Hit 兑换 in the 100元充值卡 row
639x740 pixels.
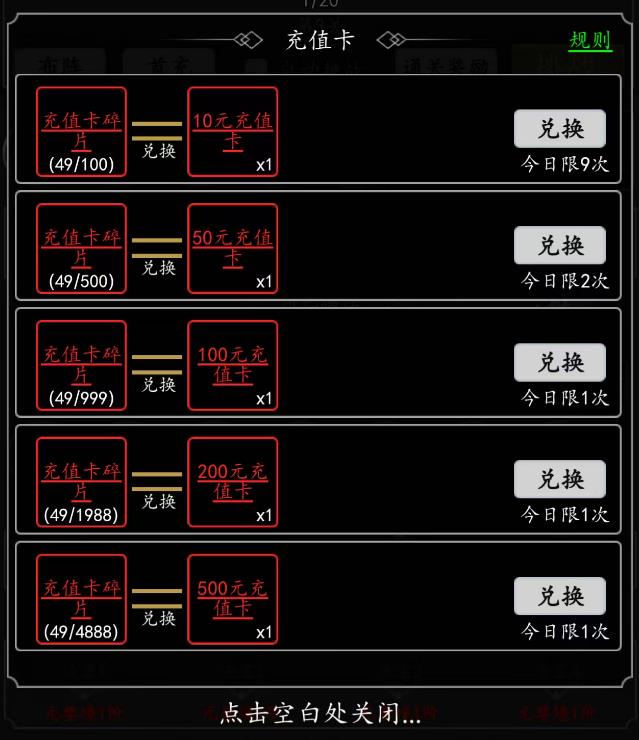click(560, 363)
